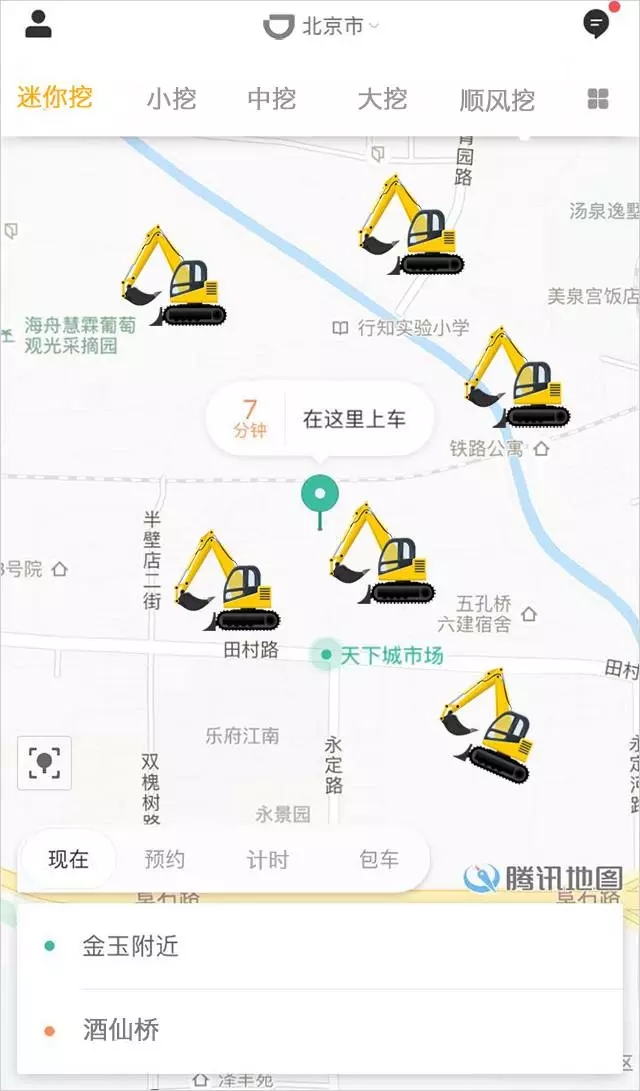Switch to the 小挖 tab
Viewport: 640px width, 1091px height.
pos(171,99)
